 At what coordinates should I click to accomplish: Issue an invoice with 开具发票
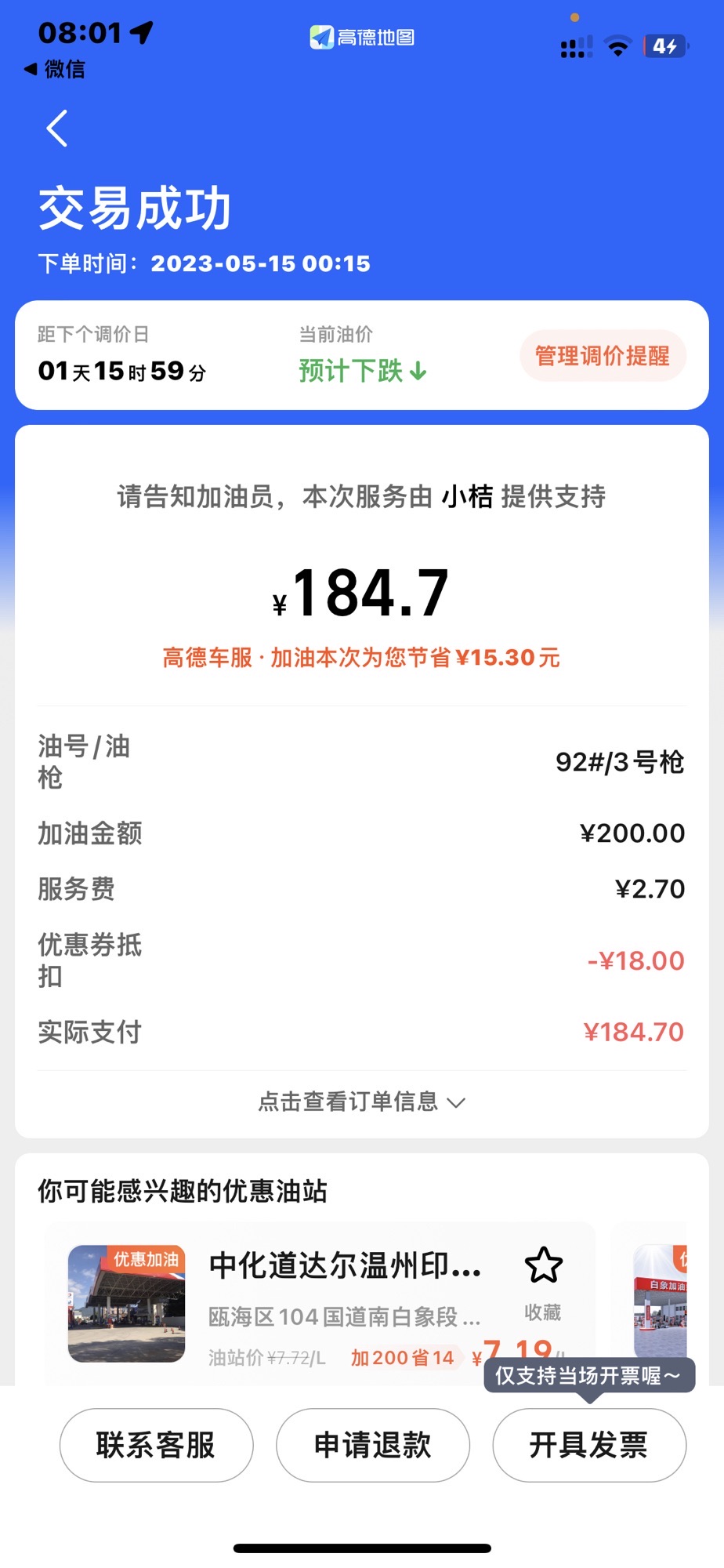(589, 1445)
